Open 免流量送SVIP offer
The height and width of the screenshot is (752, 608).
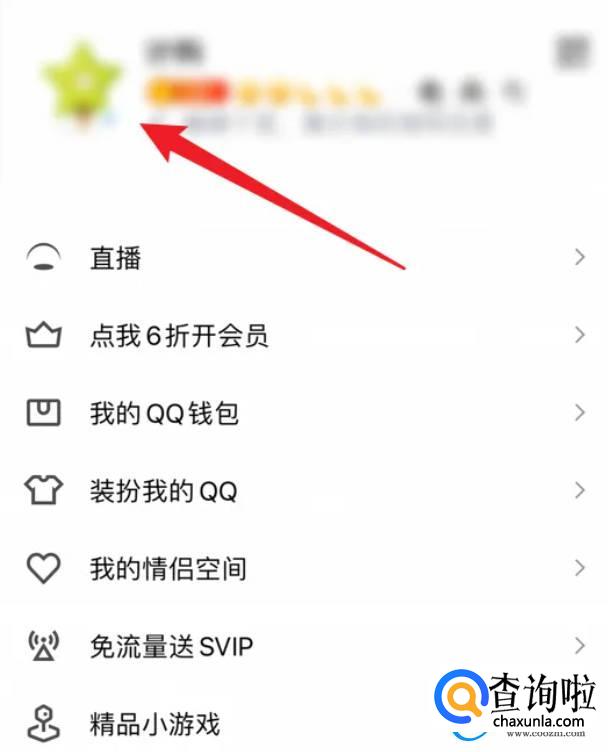coord(171,646)
